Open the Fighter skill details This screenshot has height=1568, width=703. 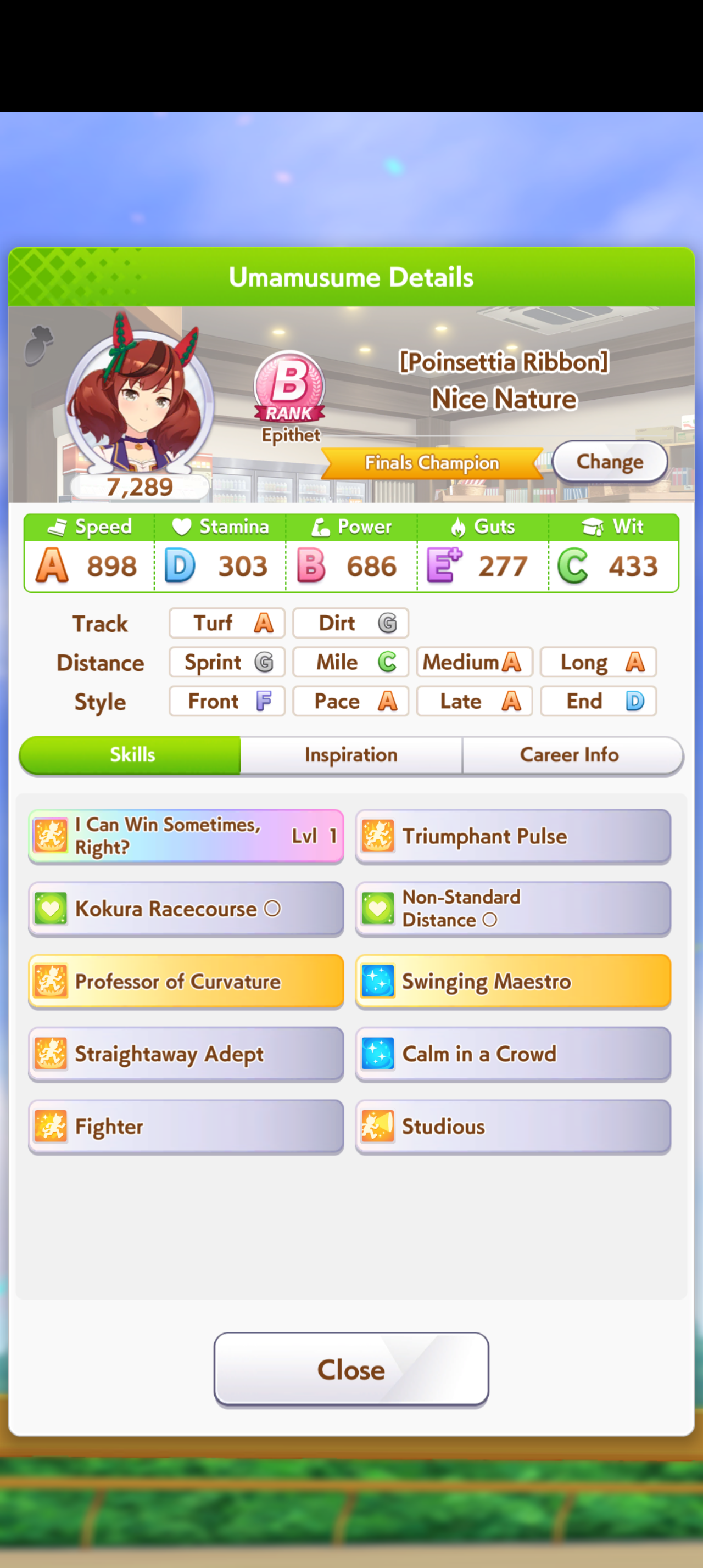click(186, 1127)
